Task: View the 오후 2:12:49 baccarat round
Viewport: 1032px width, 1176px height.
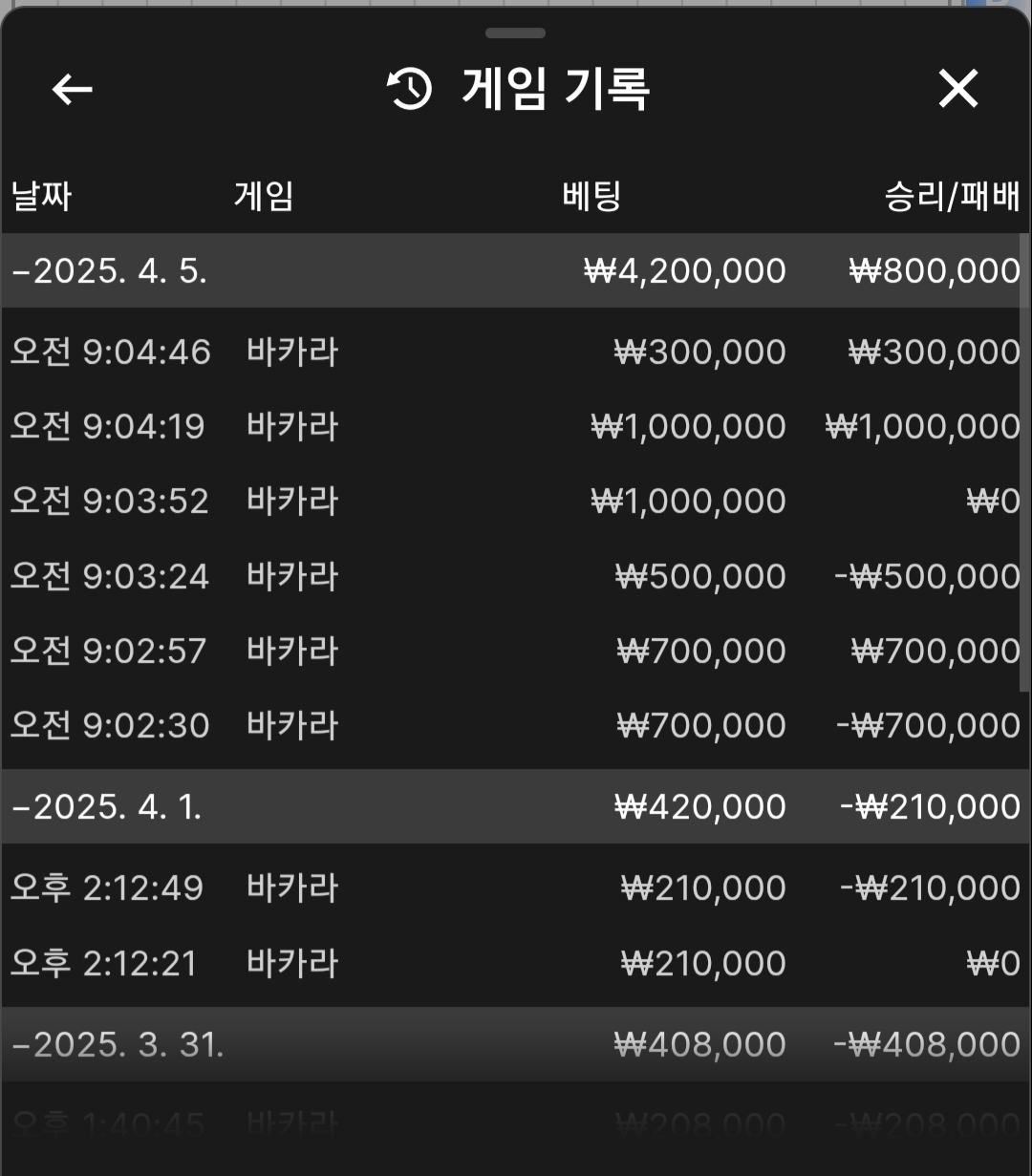Action: point(516,888)
